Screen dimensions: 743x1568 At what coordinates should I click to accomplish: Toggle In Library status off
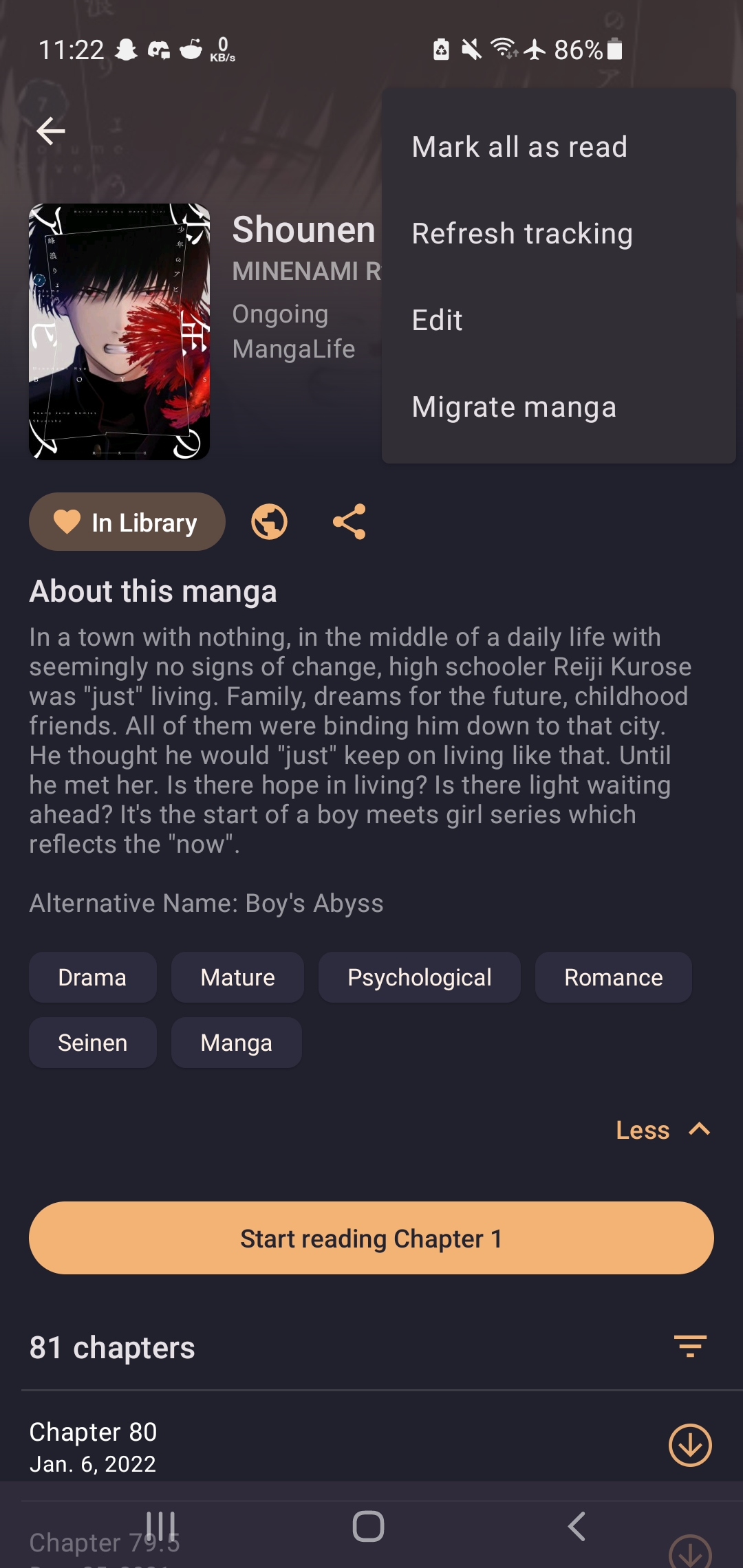127,521
